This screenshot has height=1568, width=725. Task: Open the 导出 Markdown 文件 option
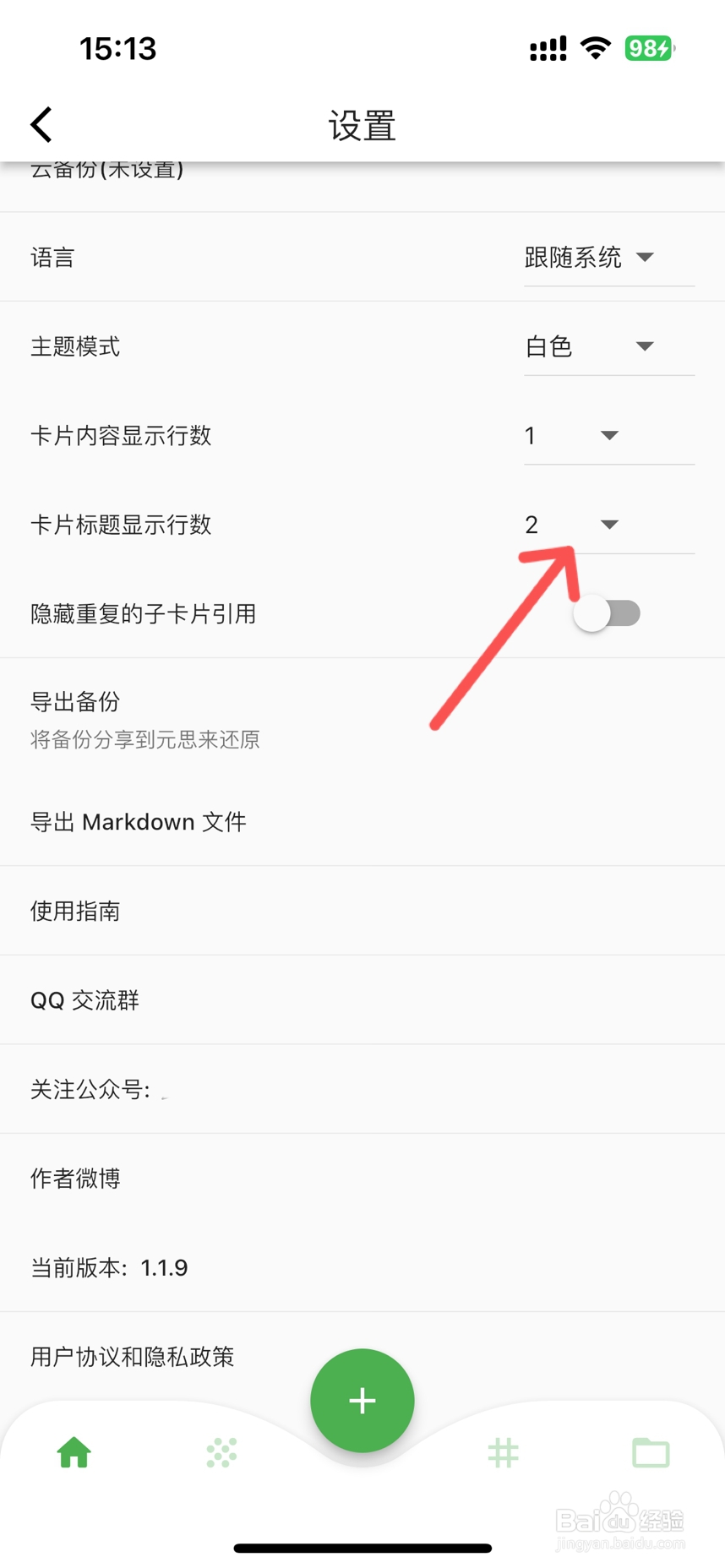138,821
